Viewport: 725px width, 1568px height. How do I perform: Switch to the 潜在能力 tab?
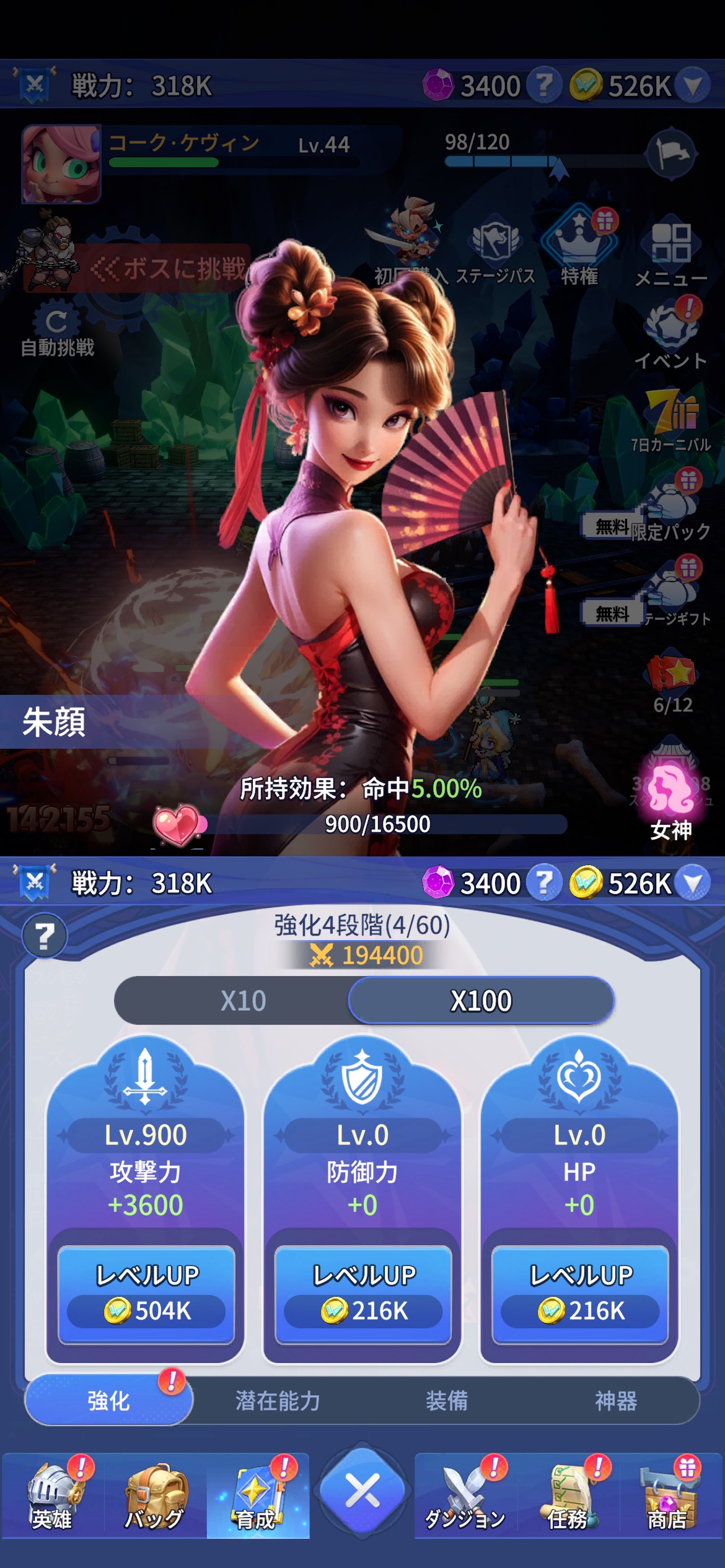pyautogui.click(x=278, y=1400)
